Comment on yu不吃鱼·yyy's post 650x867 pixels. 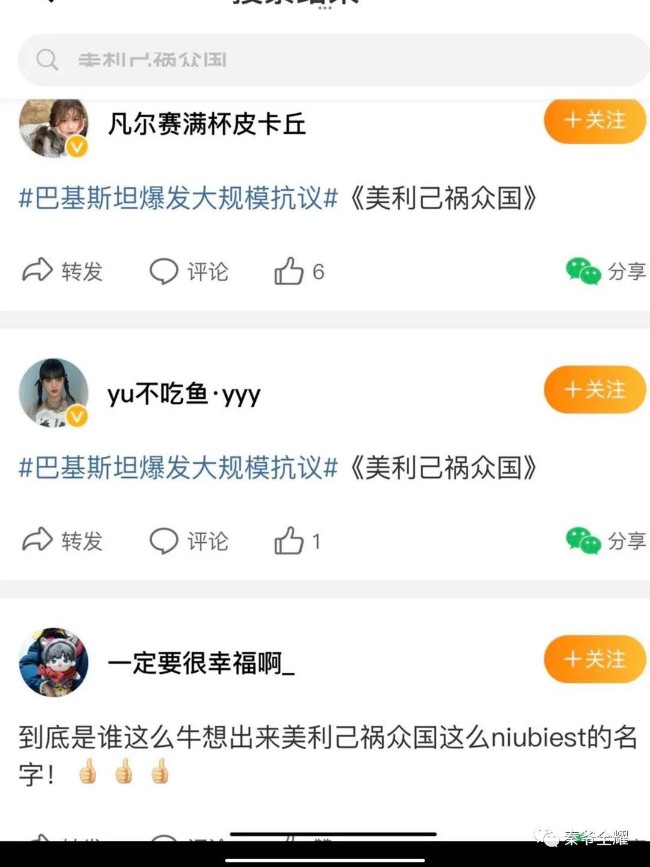click(x=189, y=541)
